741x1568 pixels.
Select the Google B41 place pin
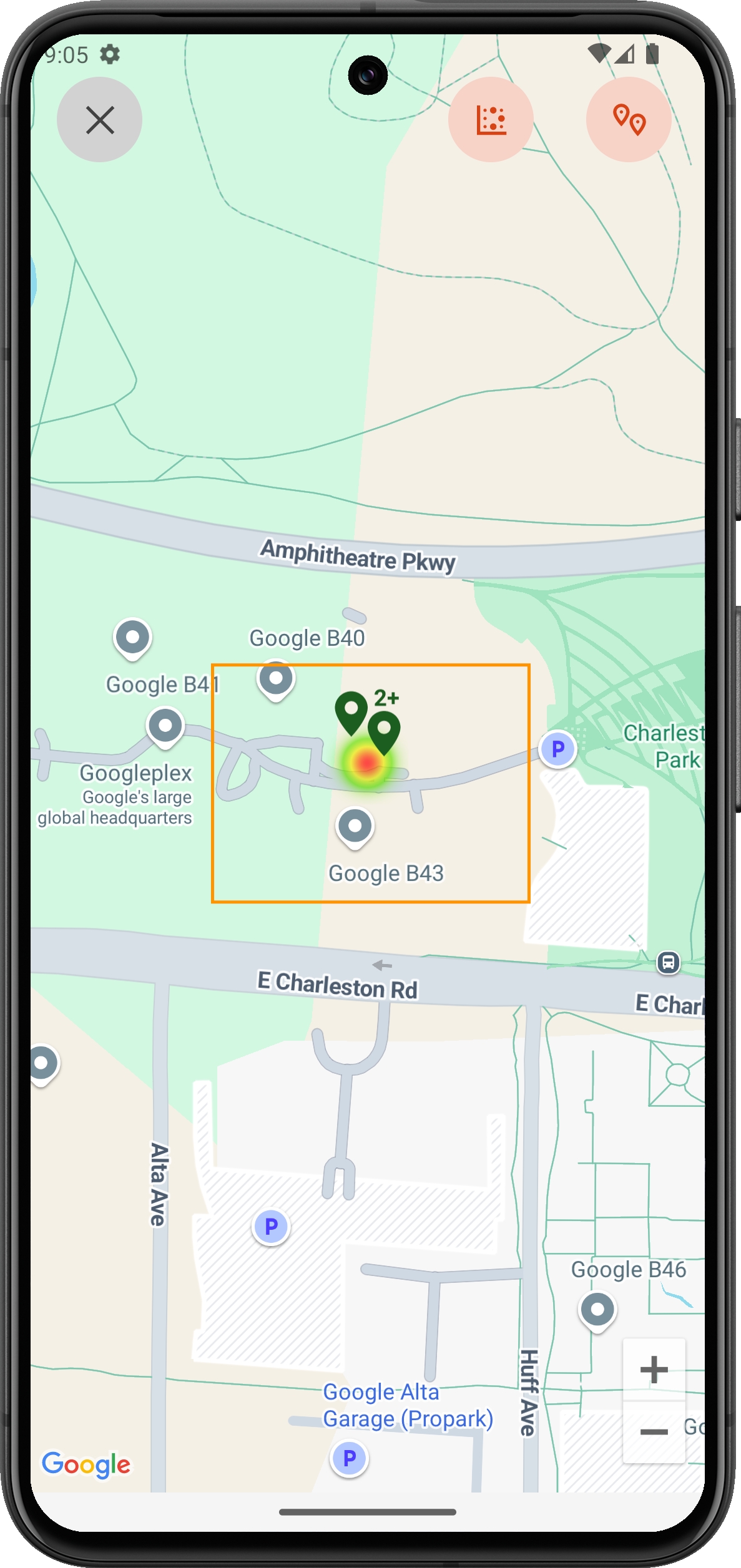click(x=132, y=638)
